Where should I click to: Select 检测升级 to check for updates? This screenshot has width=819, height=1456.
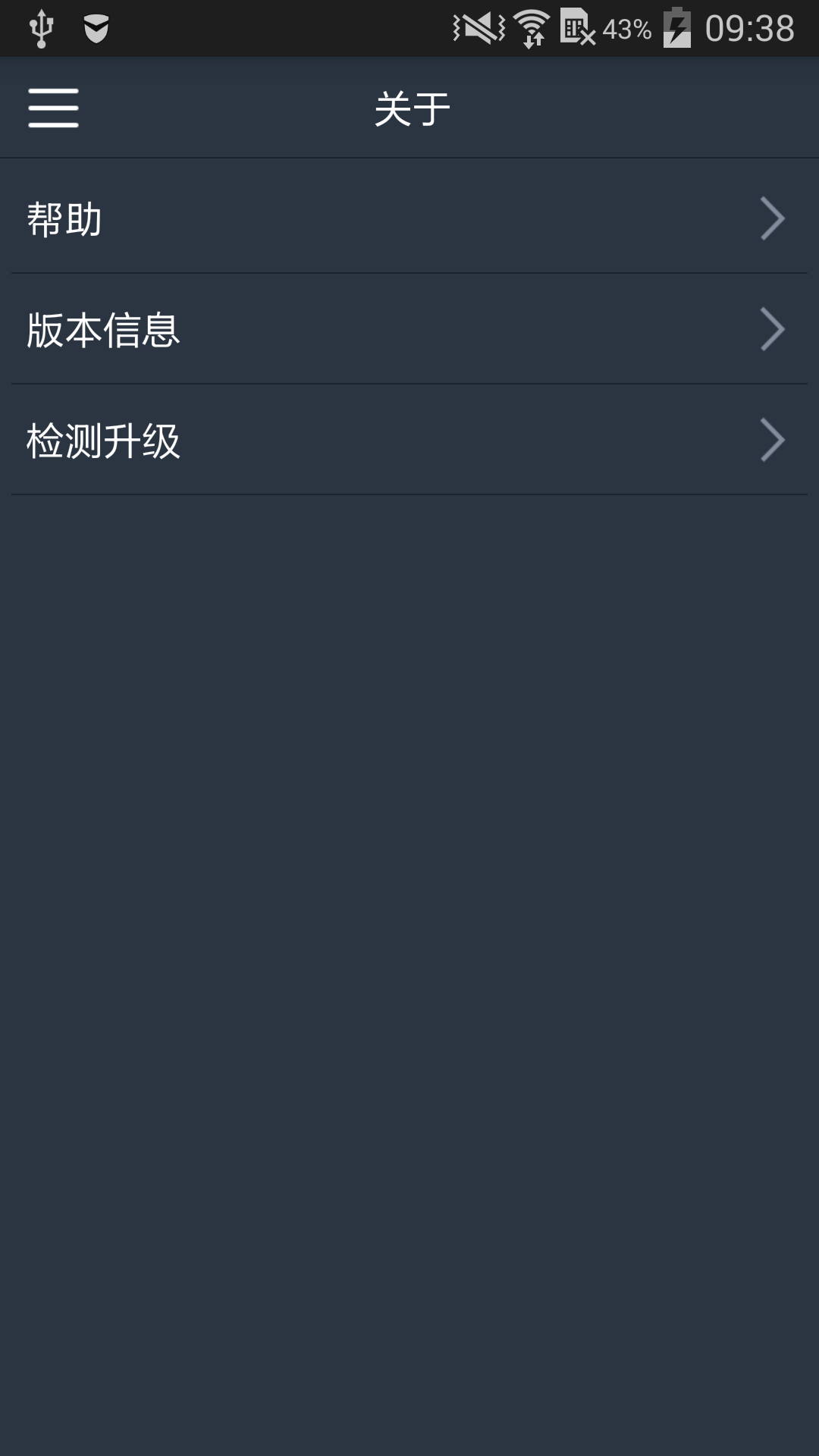click(x=409, y=440)
